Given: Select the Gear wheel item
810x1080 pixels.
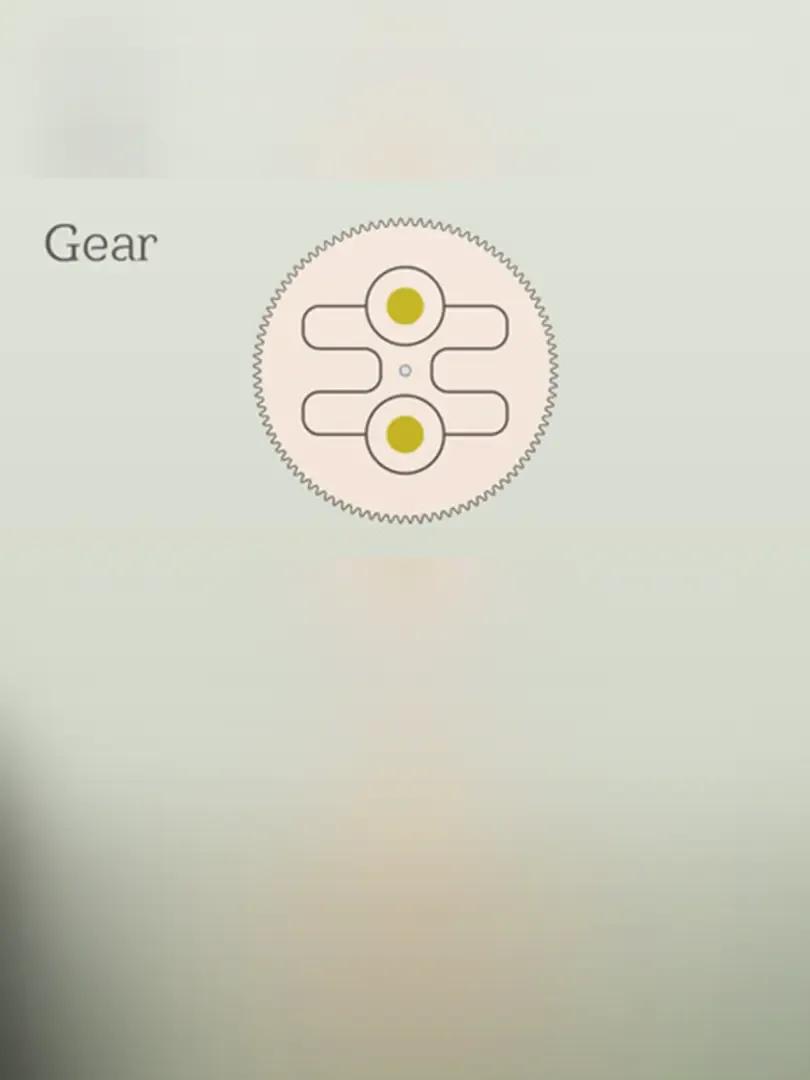Looking at the screenshot, I should coord(405,371).
